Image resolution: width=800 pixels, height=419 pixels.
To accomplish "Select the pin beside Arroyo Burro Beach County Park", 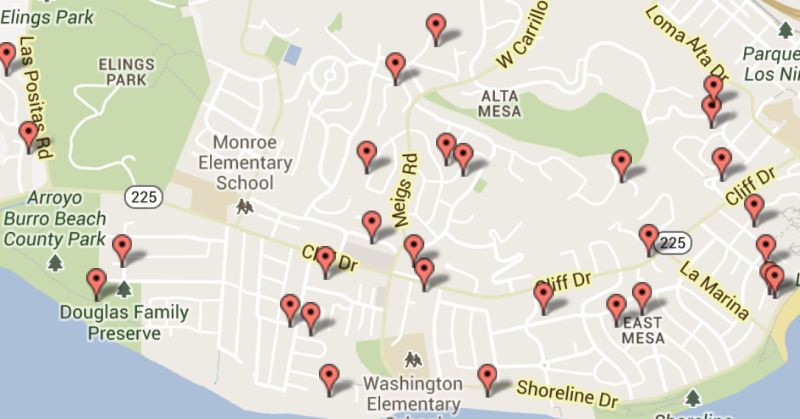I will (122, 246).
